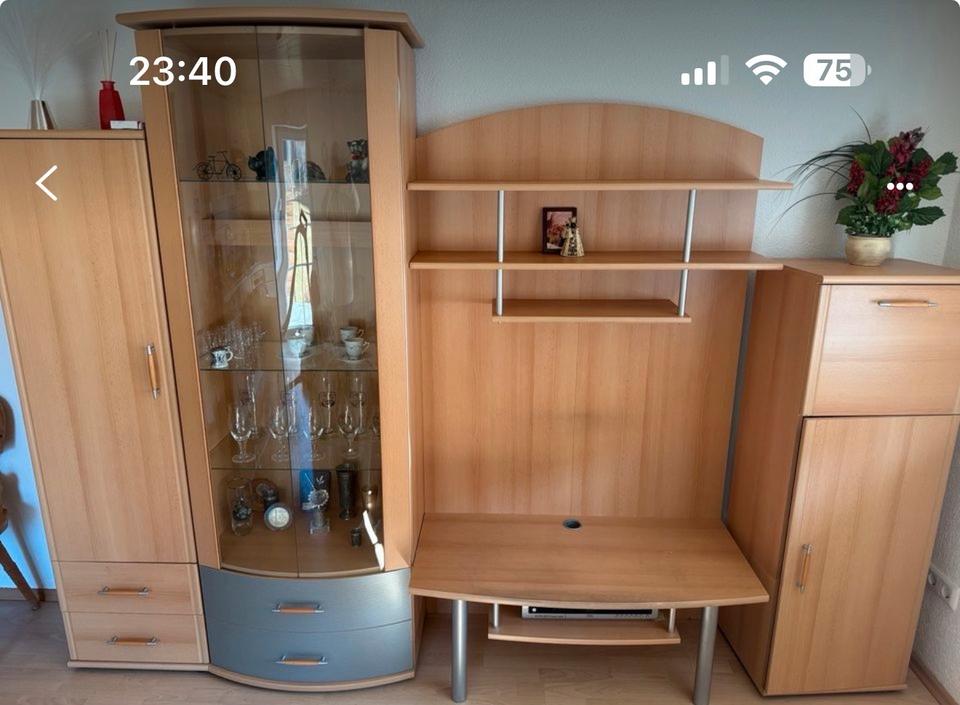Go back using the back arrow
This screenshot has height=705, width=960.
[46, 183]
